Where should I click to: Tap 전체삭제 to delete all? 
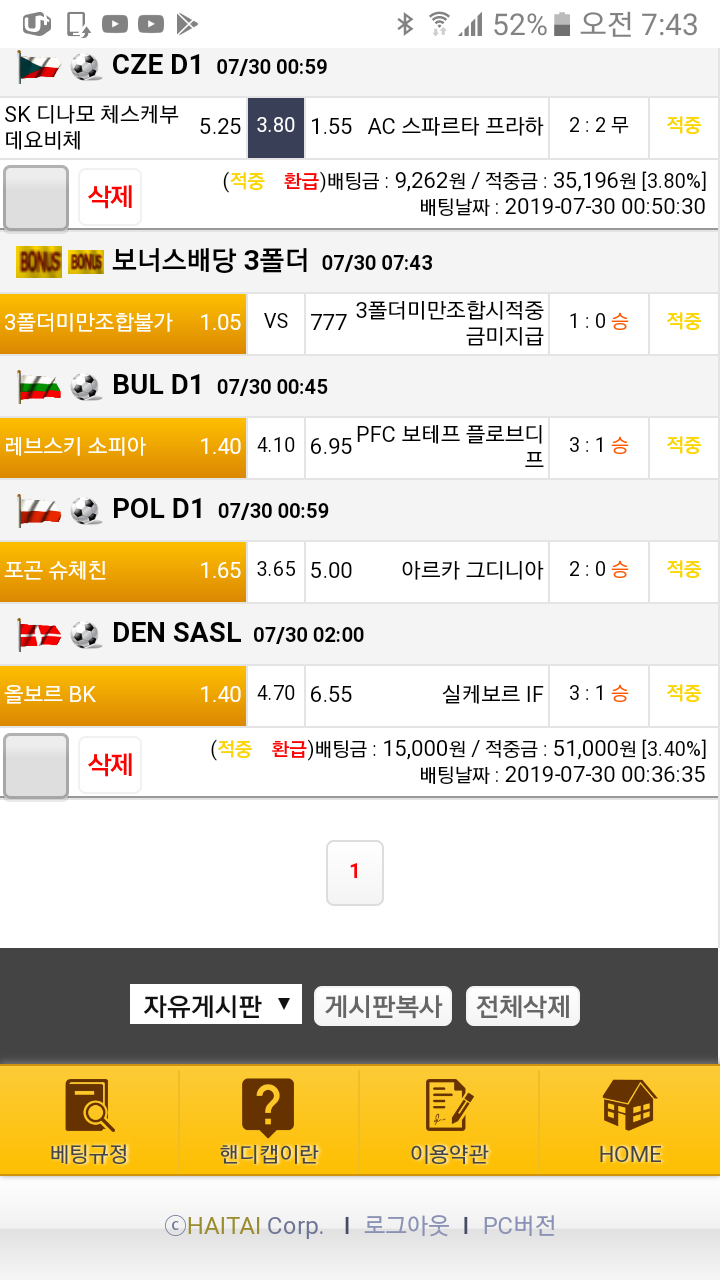(523, 1006)
